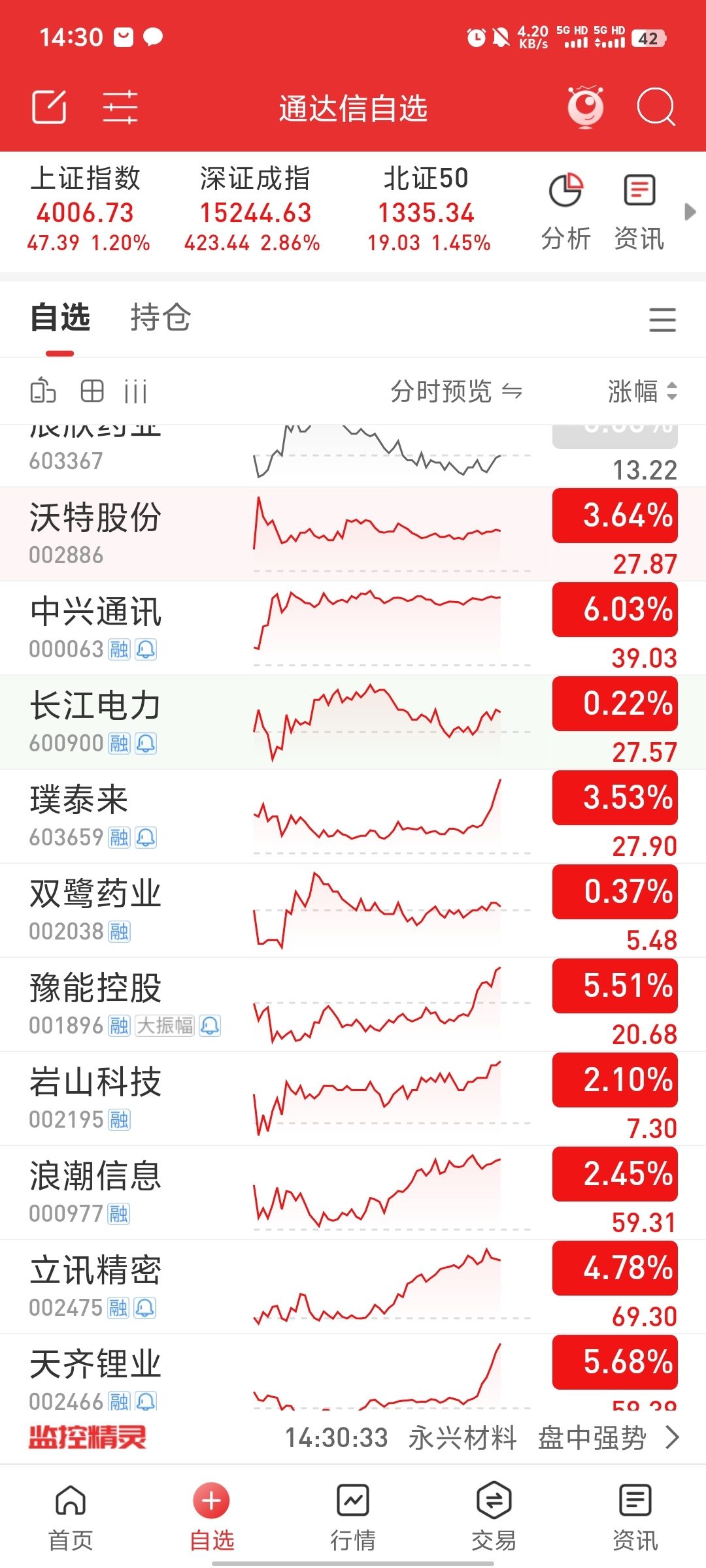Open the 长江电力 stock row
706x1568 pixels.
coord(353,723)
